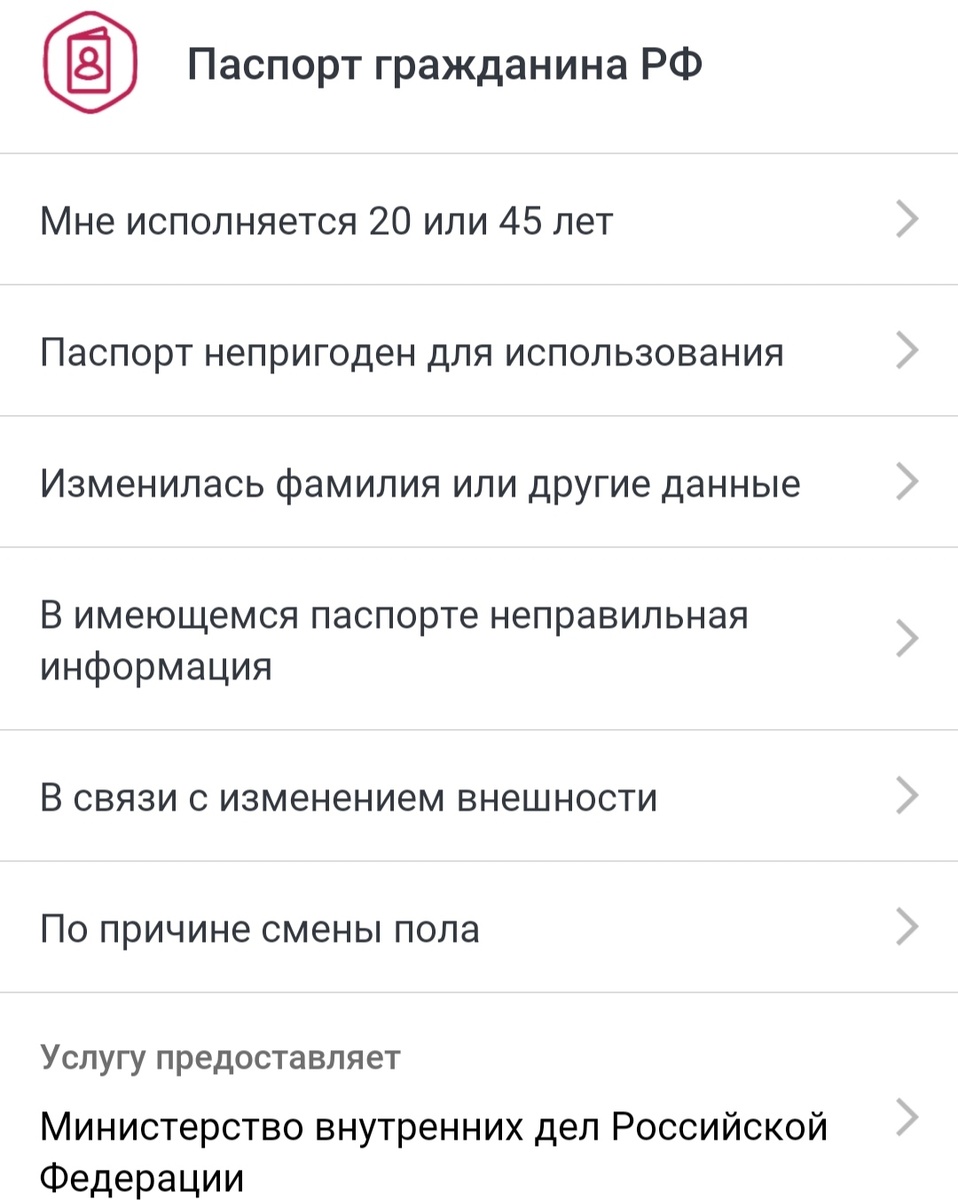Image resolution: width=958 pixels, height=1200 pixels.
Task: Click the 'Услугу предоставляет' section label
Action: tap(218, 1056)
